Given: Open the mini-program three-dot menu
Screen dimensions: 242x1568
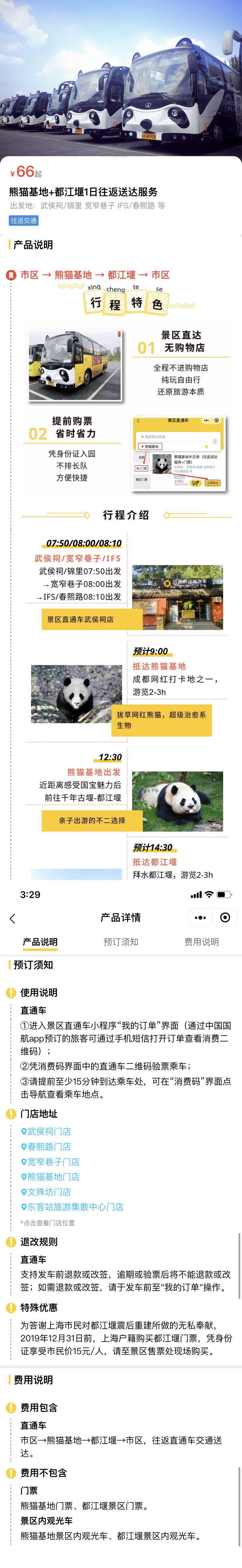Looking at the screenshot, I should (200, 917).
